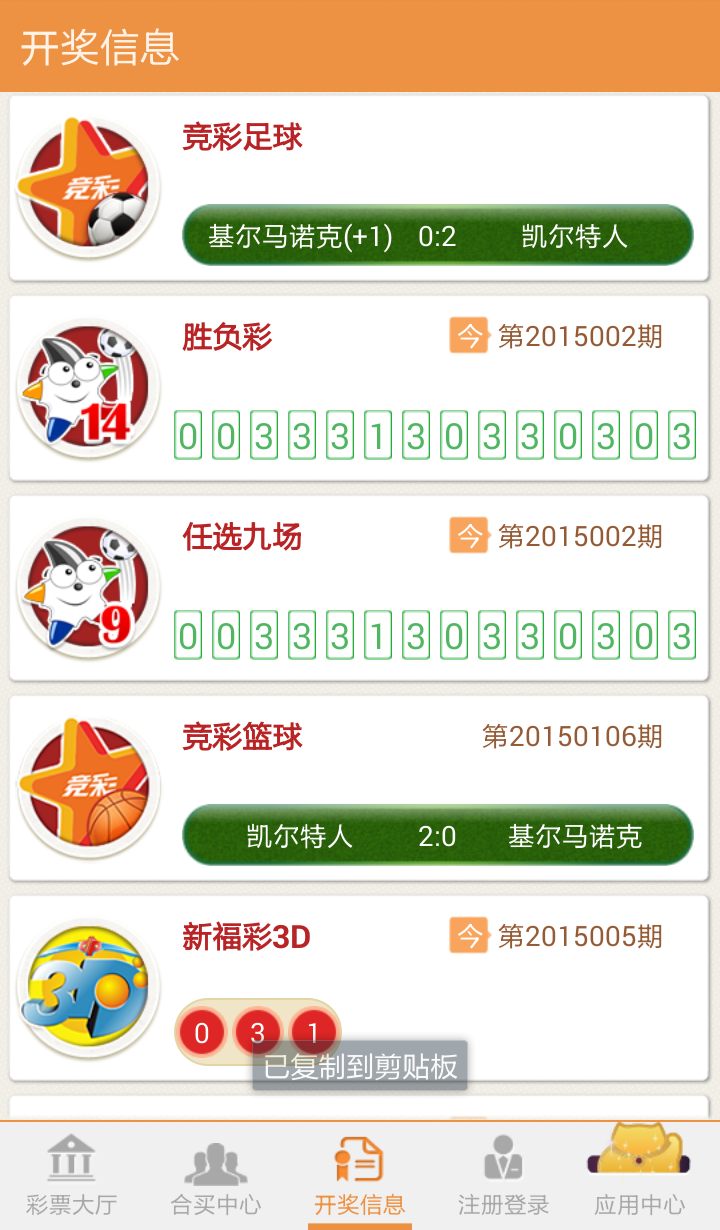Open the 注册登录 tab
Viewport: 720px width, 1230px height.
click(503, 1177)
